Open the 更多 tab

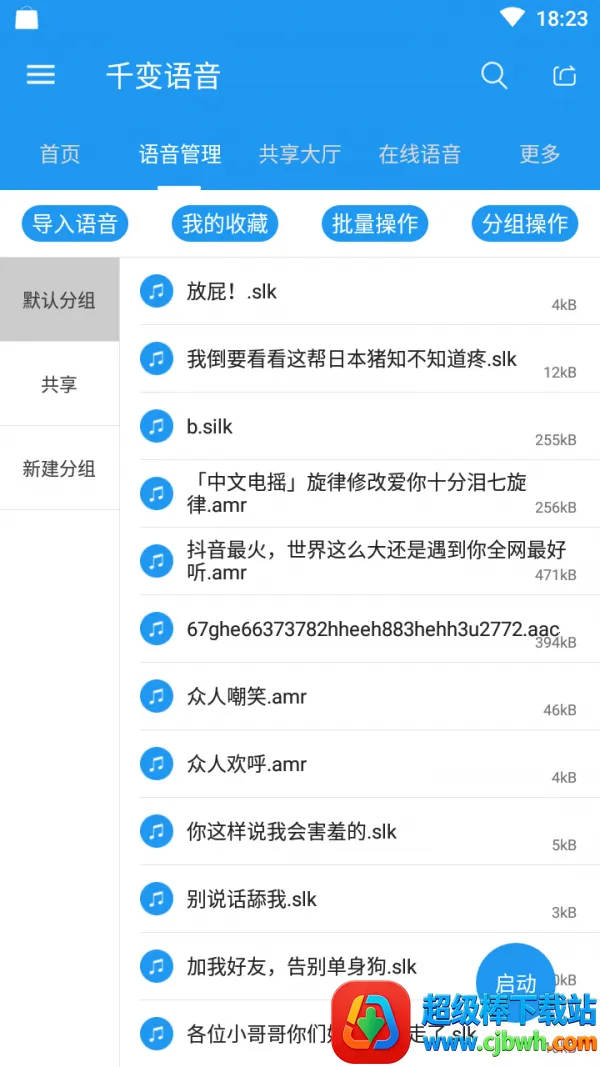coord(540,154)
